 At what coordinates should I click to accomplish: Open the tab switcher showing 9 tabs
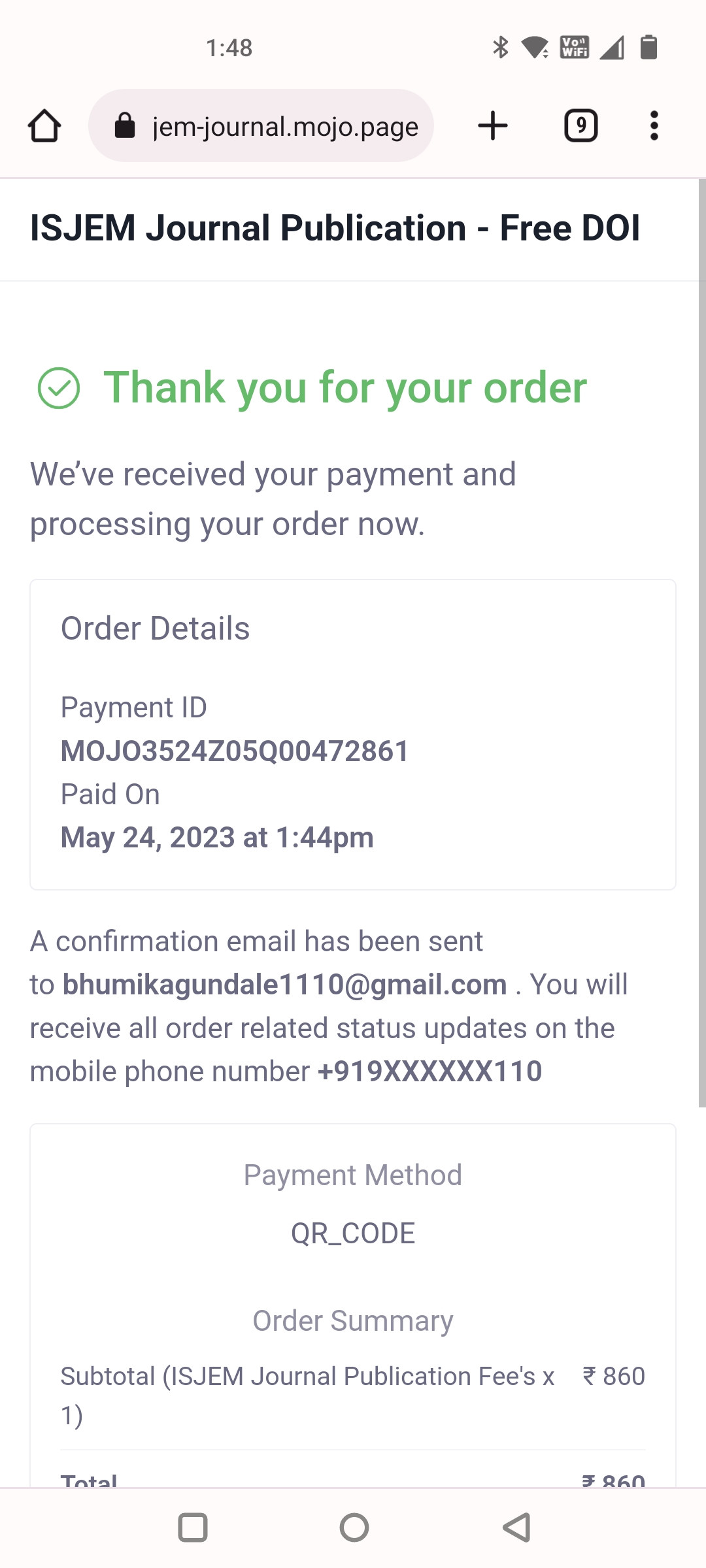[x=580, y=125]
